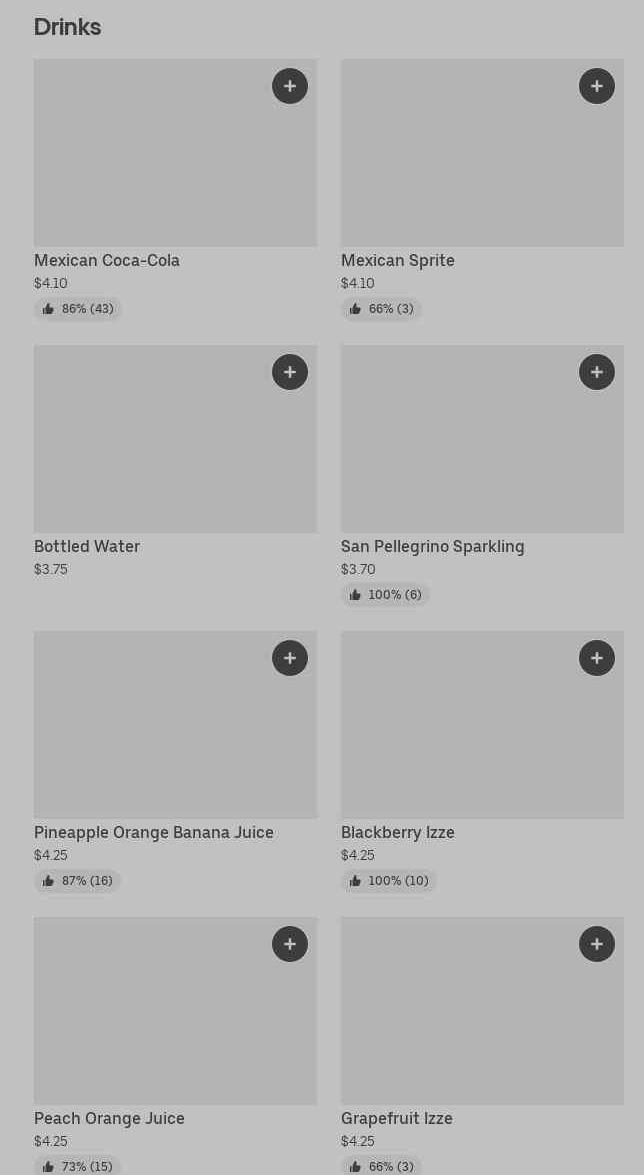
Task: View the Grapefruit Izze item
Action: coord(482,1046)
